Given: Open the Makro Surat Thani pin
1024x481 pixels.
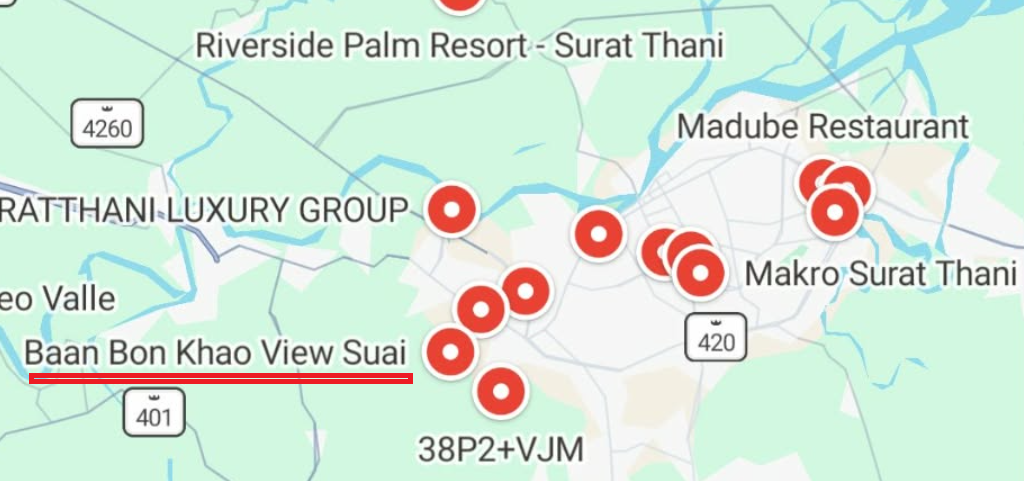Looking at the screenshot, I should click(x=701, y=273).
